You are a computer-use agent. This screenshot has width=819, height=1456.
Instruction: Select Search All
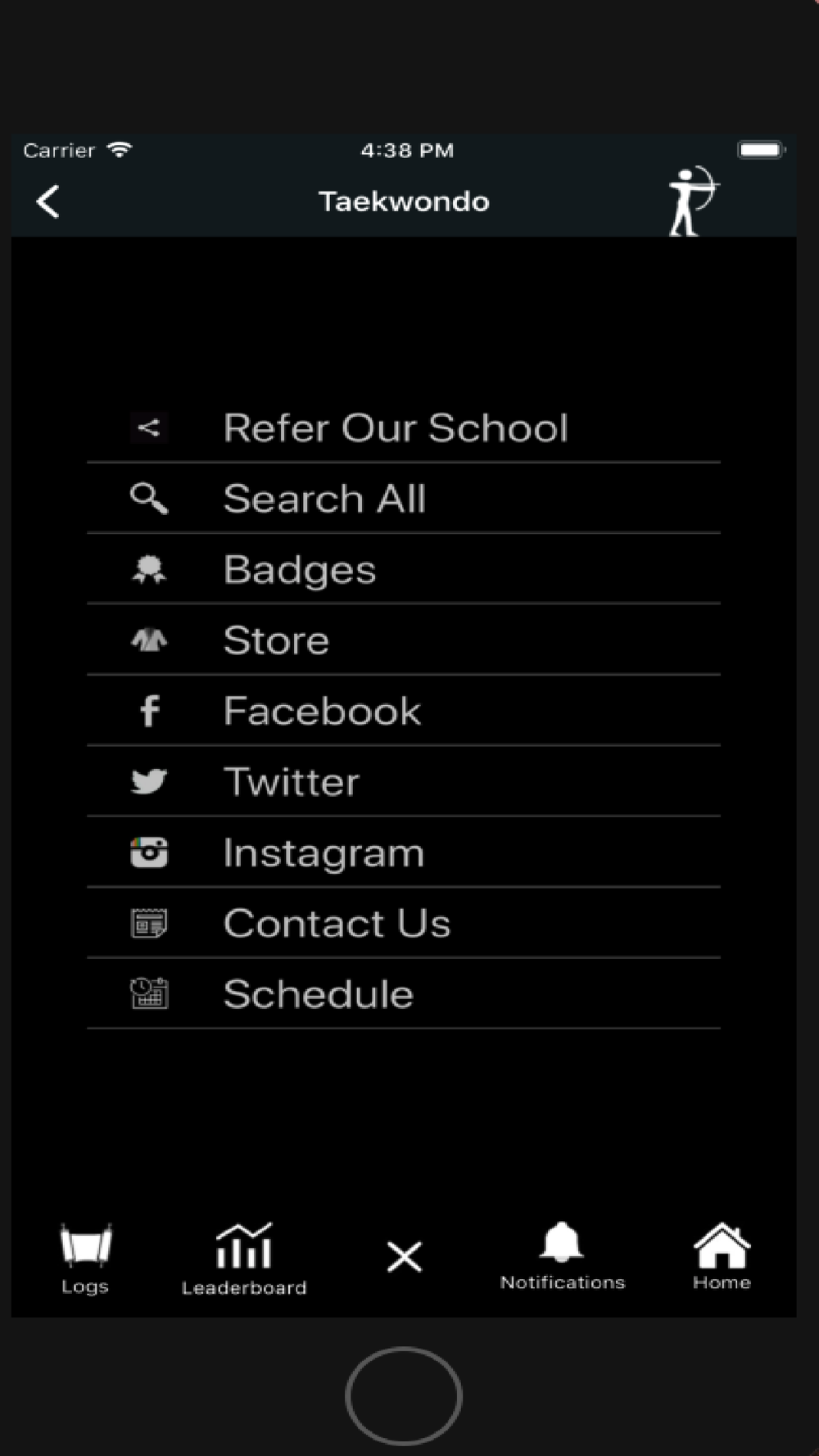pos(324,499)
